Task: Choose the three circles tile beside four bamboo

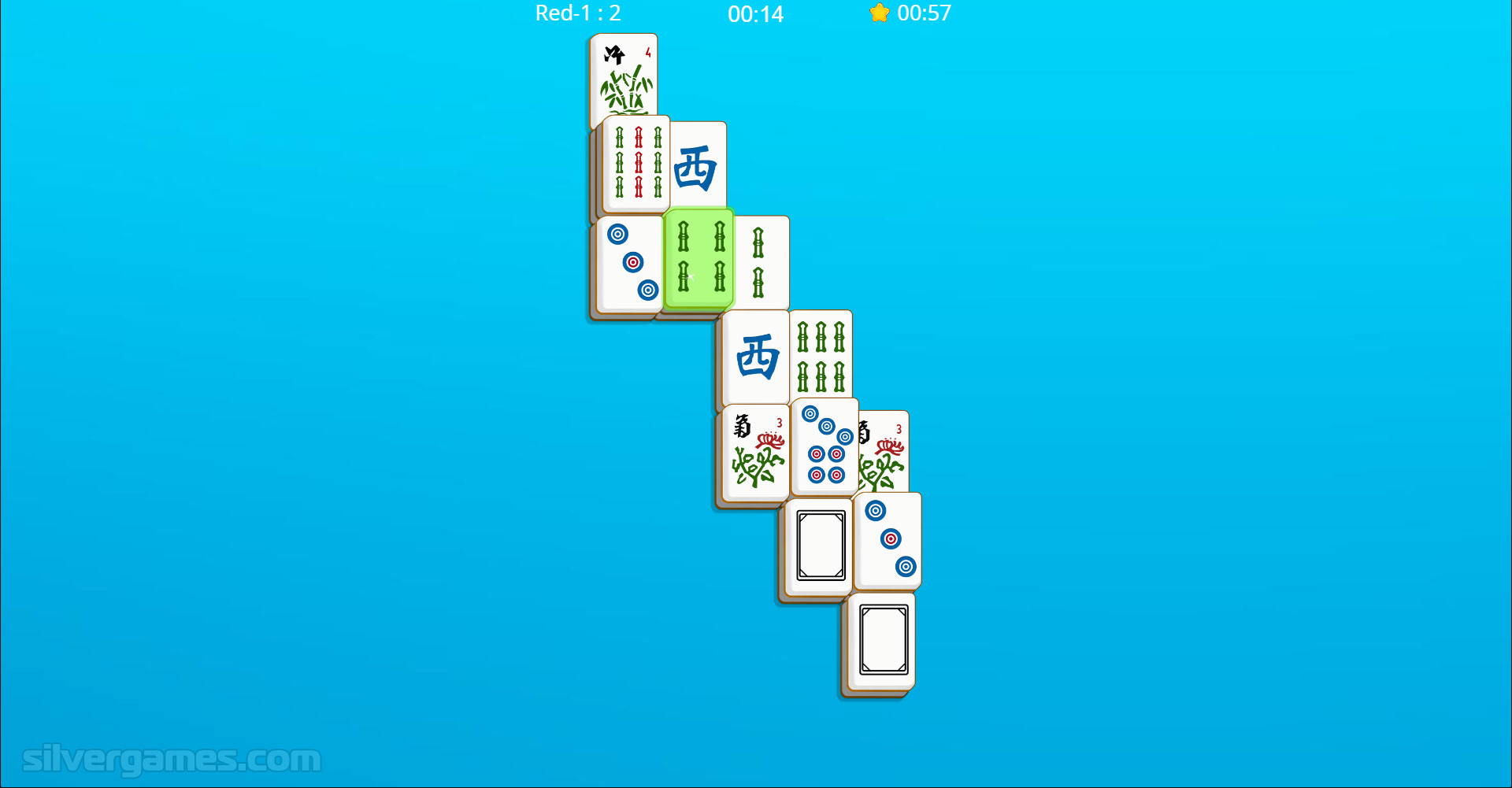Action: 629,265
